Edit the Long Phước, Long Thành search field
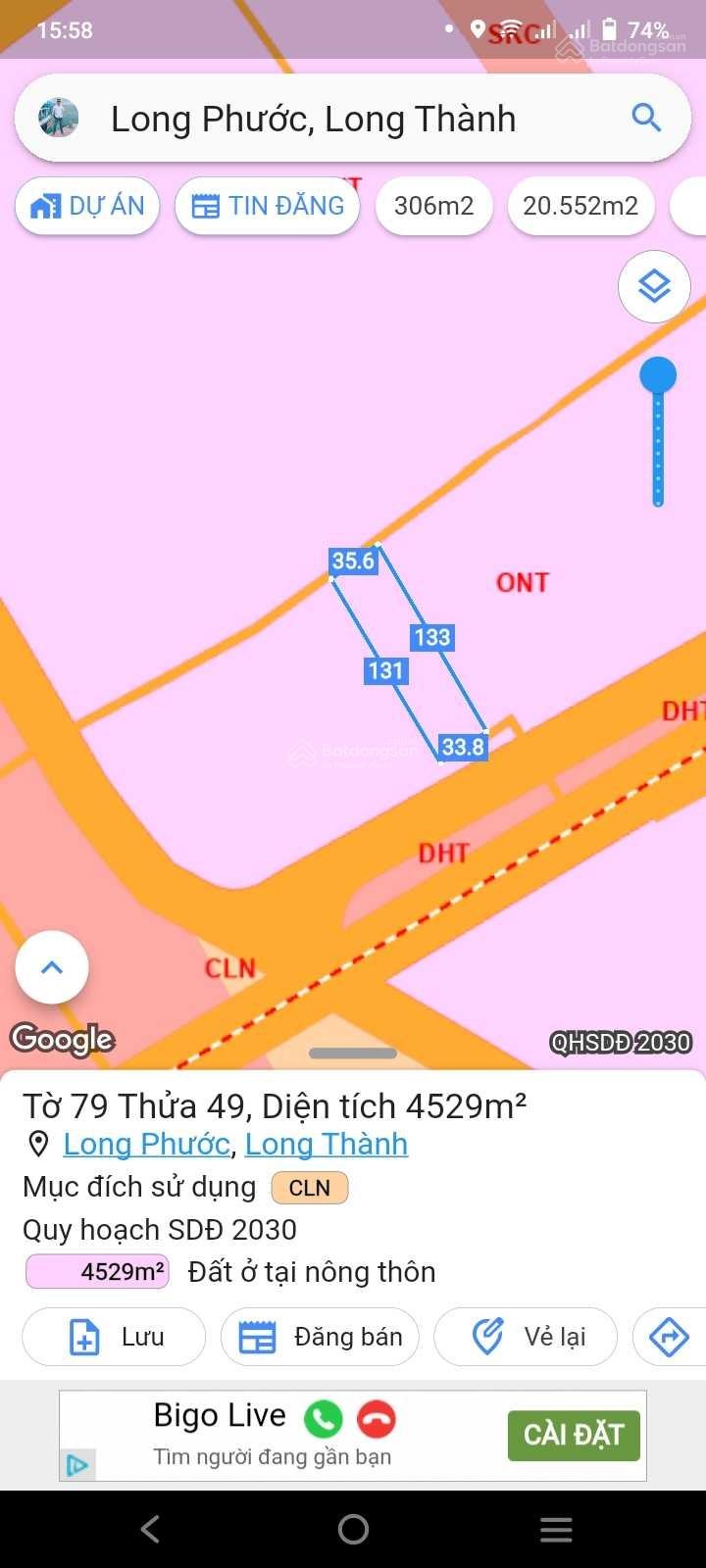This screenshot has height=1568, width=706. coord(314,119)
